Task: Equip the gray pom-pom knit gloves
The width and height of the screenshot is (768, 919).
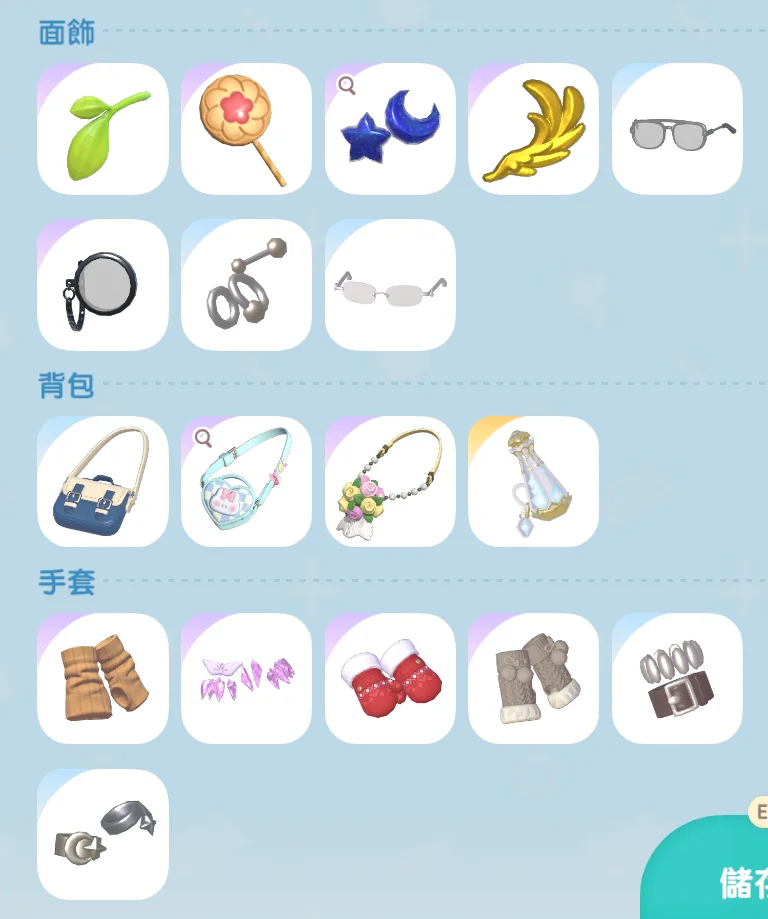Action: tap(533, 679)
